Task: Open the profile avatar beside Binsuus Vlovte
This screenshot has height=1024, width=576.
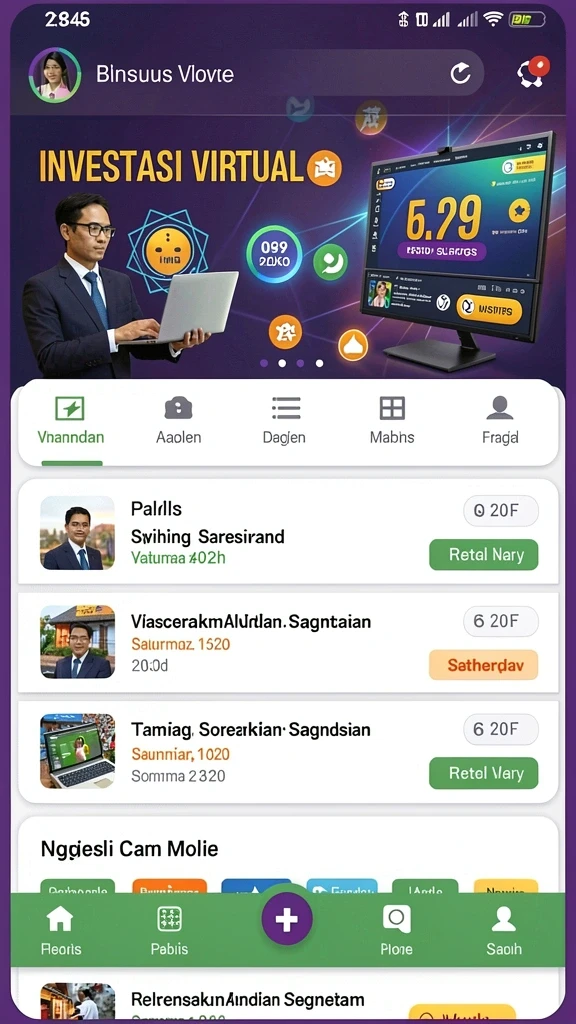Action: point(55,74)
